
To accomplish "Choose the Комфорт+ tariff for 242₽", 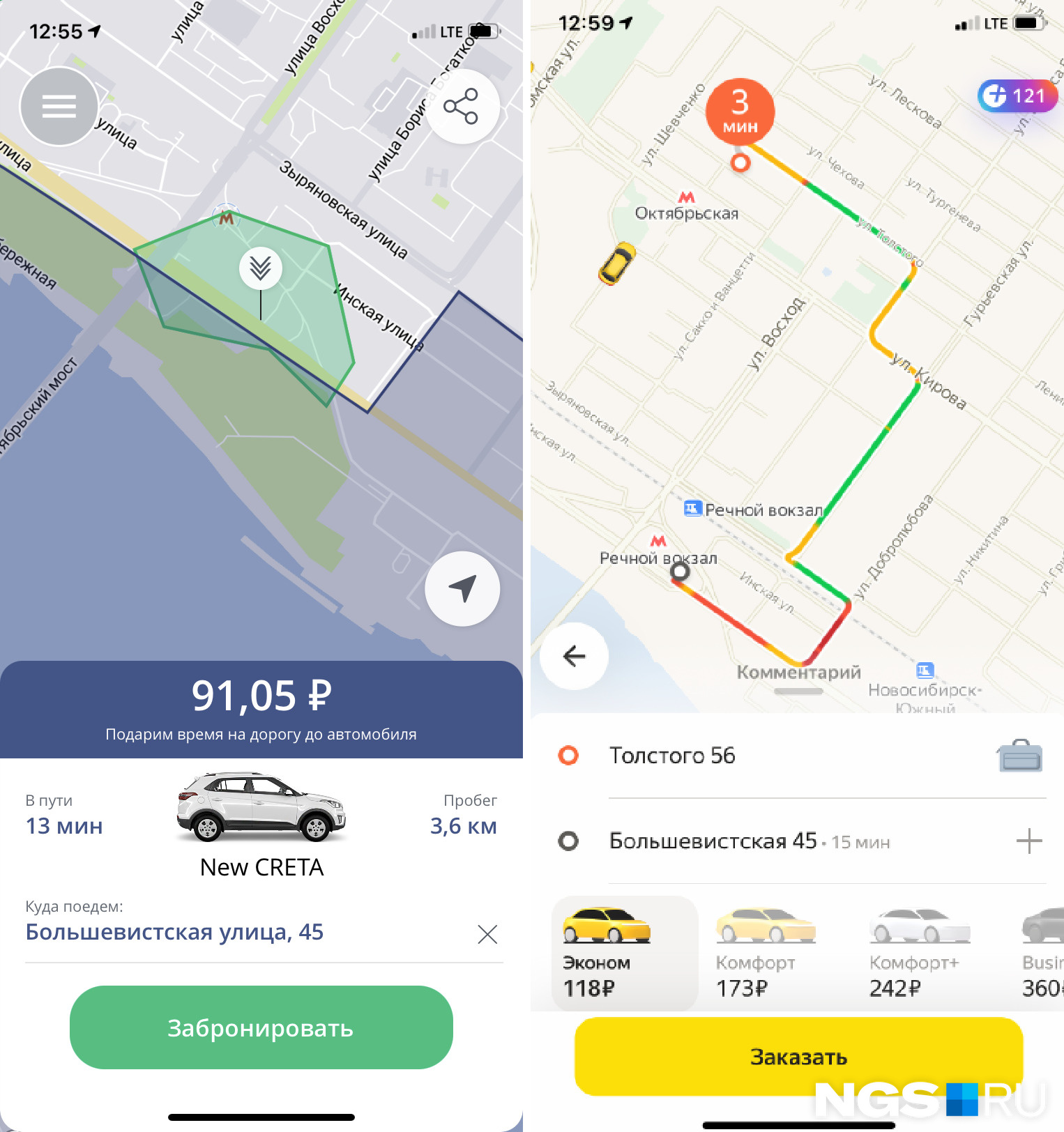I will pyautogui.click(x=919, y=953).
